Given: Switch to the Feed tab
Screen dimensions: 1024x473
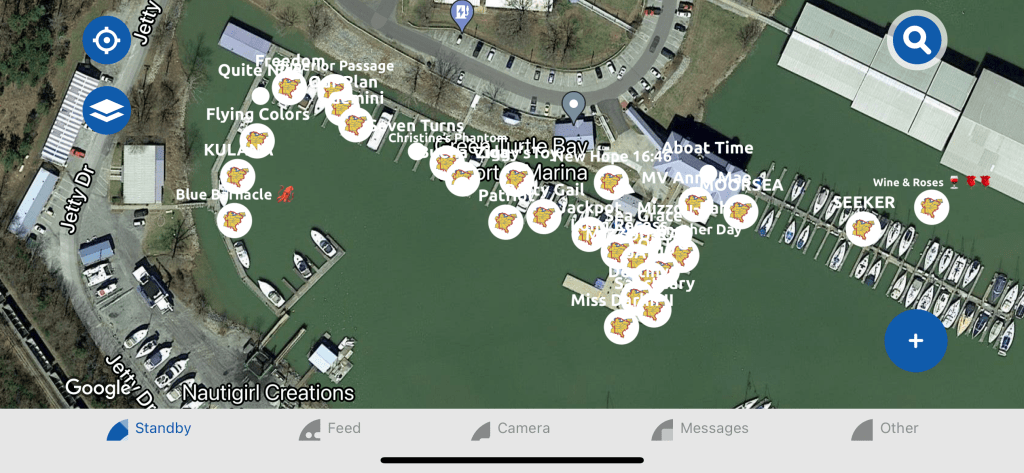Looking at the screenshot, I should tap(331, 429).
